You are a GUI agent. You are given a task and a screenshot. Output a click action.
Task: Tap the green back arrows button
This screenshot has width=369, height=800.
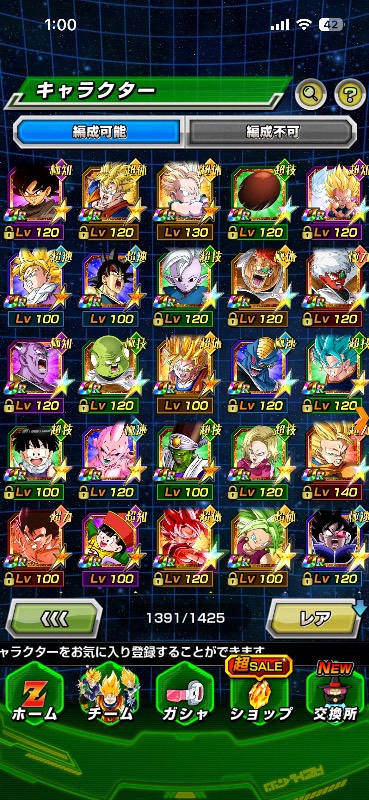tap(54, 618)
